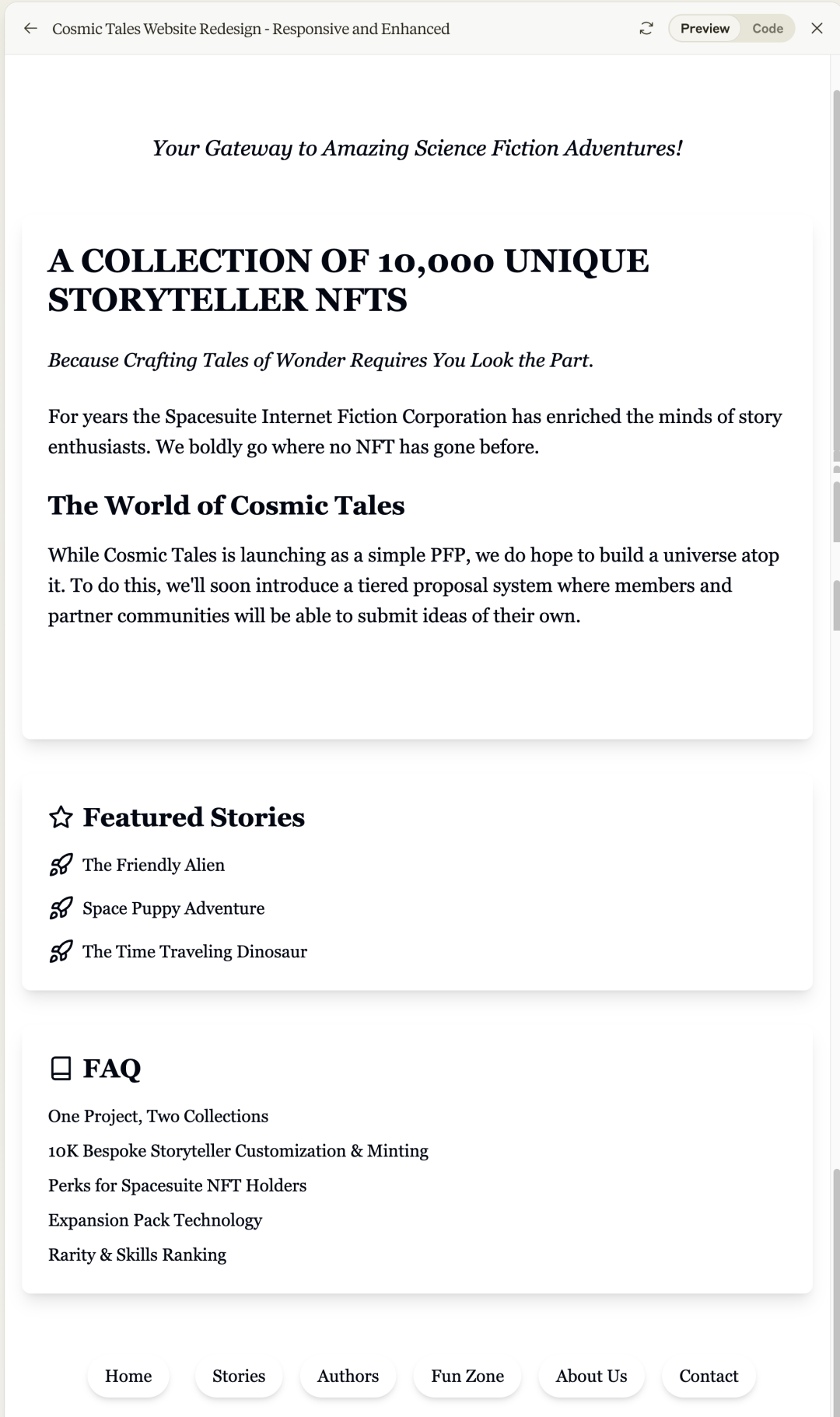Switch to the Code view
This screenshot has width=840, height=1417.
767,29
